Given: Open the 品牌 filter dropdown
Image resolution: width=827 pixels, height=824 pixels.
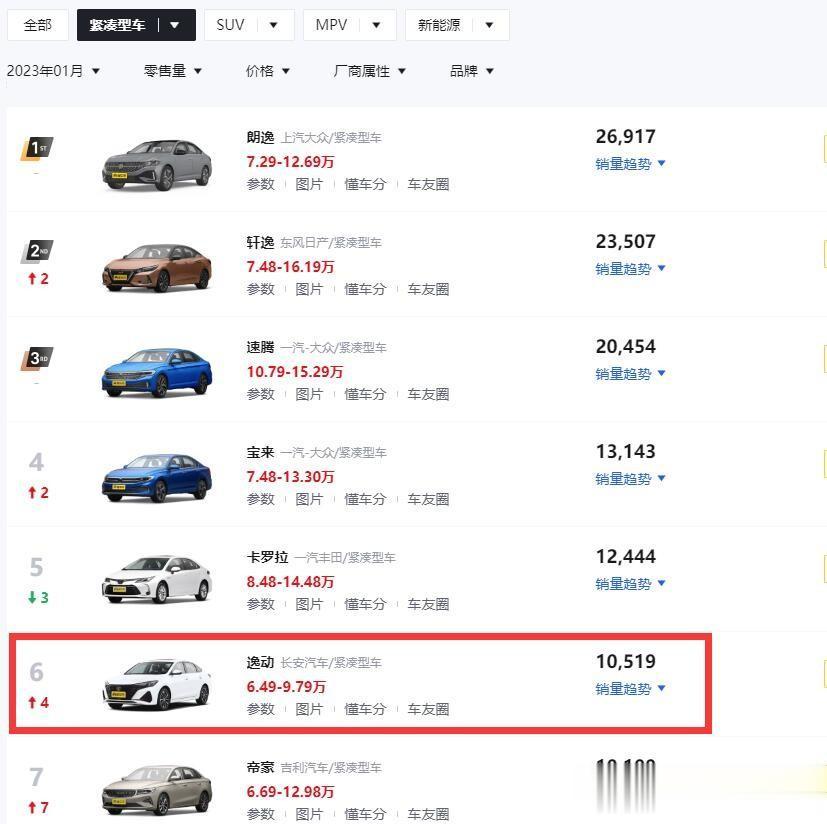Looking at the screenshot, I should tap(472, 71).
